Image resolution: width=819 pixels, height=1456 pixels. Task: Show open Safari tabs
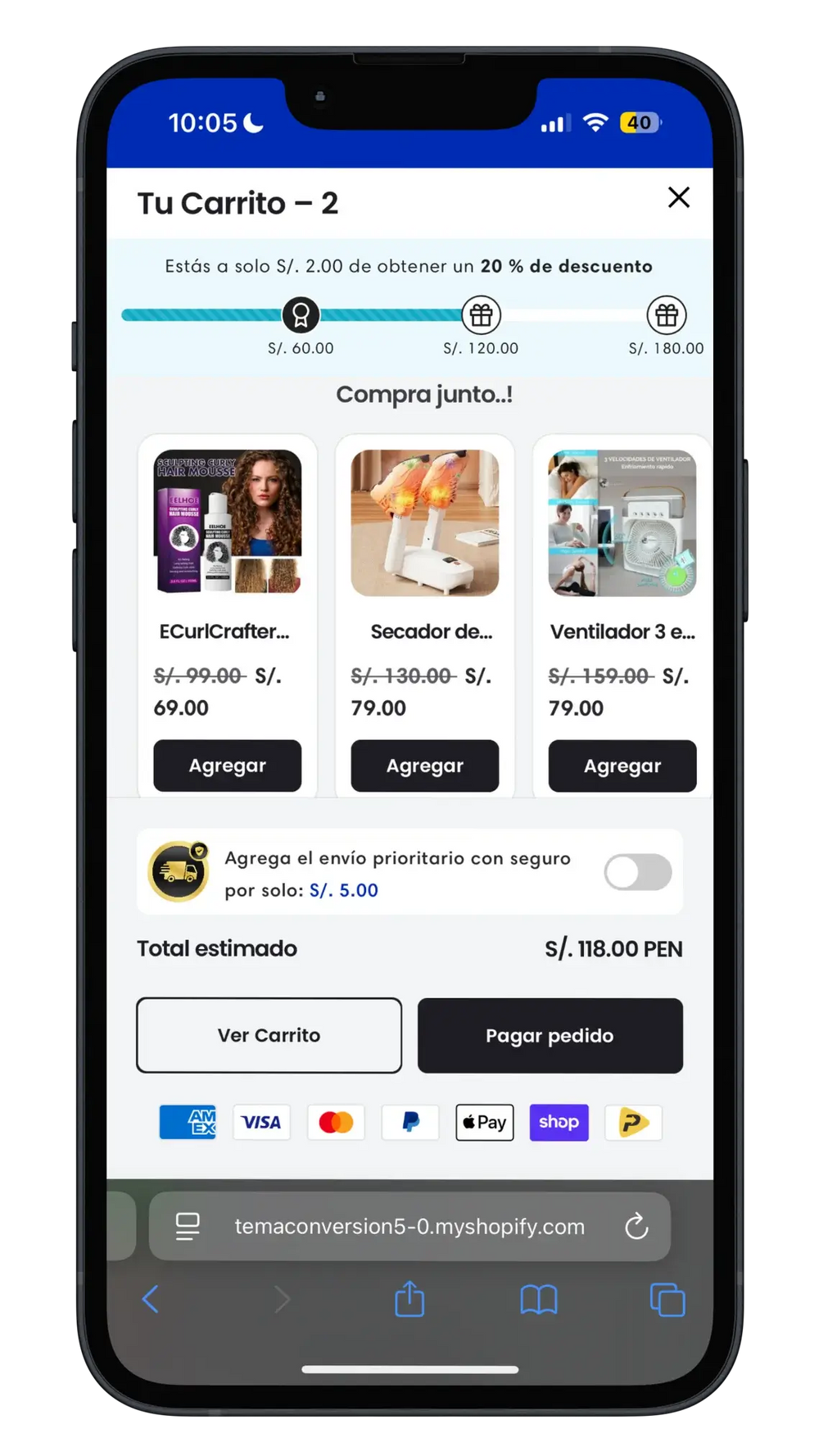point(667,1299)
